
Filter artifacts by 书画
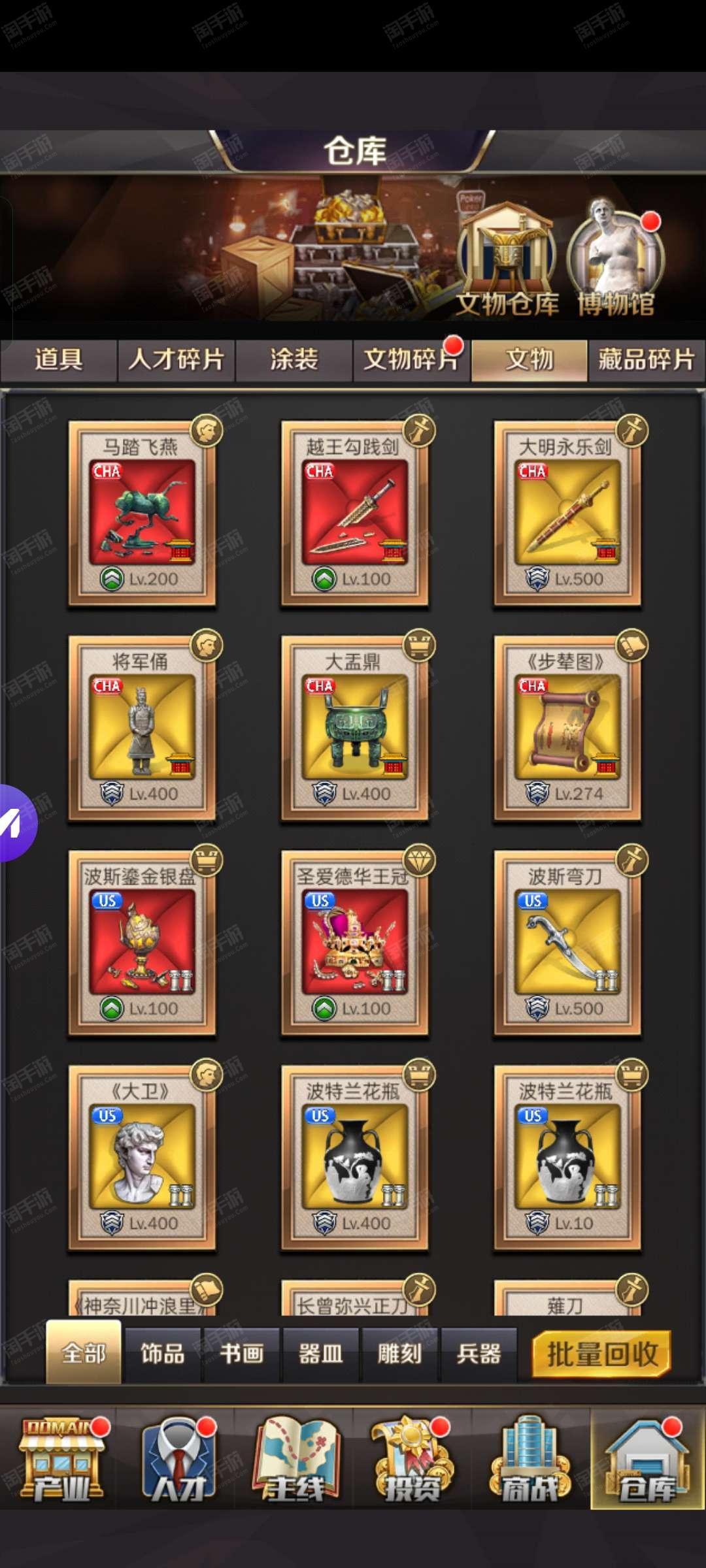[x=242, y=1354]
